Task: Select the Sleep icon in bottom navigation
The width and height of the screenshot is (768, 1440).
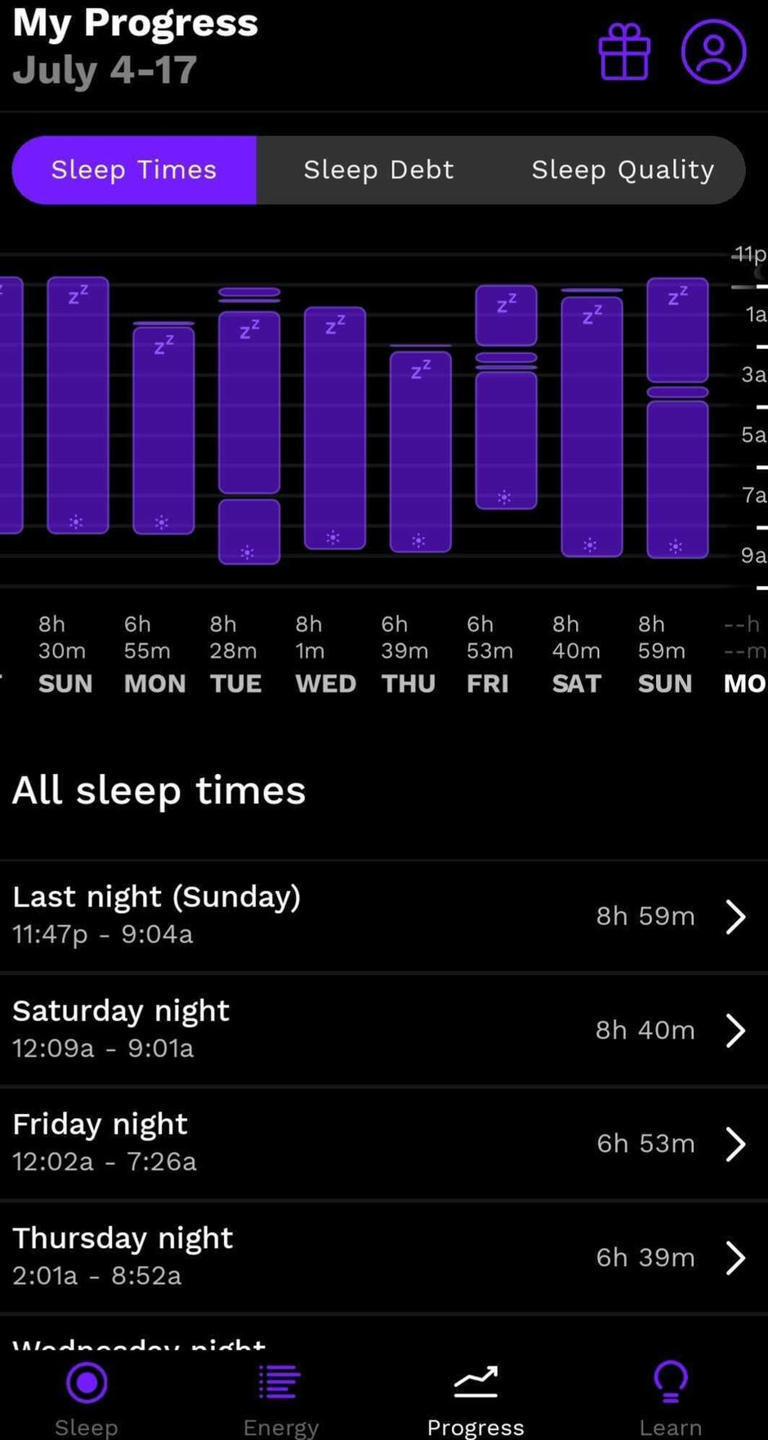Action: pos(86,1383)
